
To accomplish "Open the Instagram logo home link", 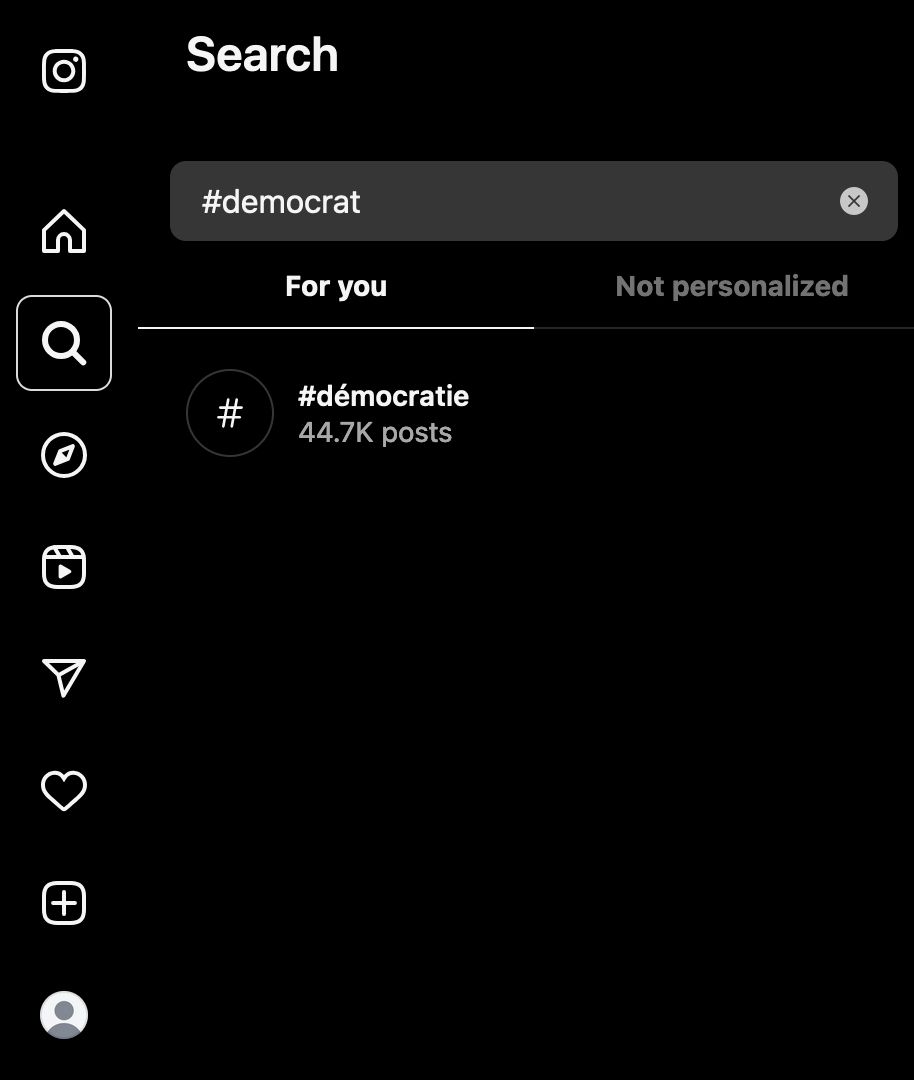I will click(x=64, y=71).
